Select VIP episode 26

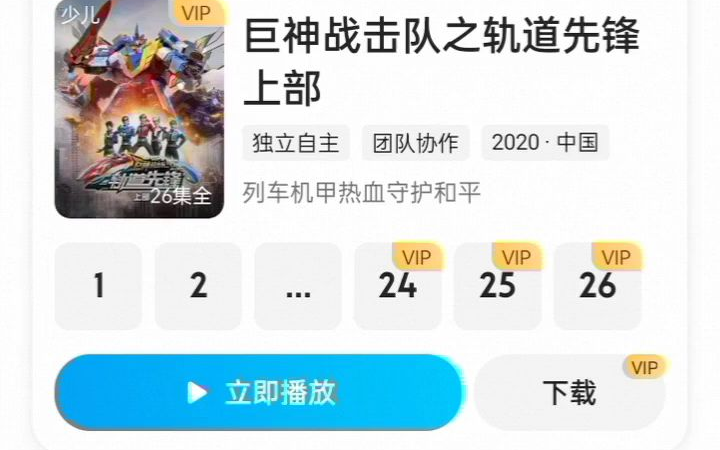[597, 286]
